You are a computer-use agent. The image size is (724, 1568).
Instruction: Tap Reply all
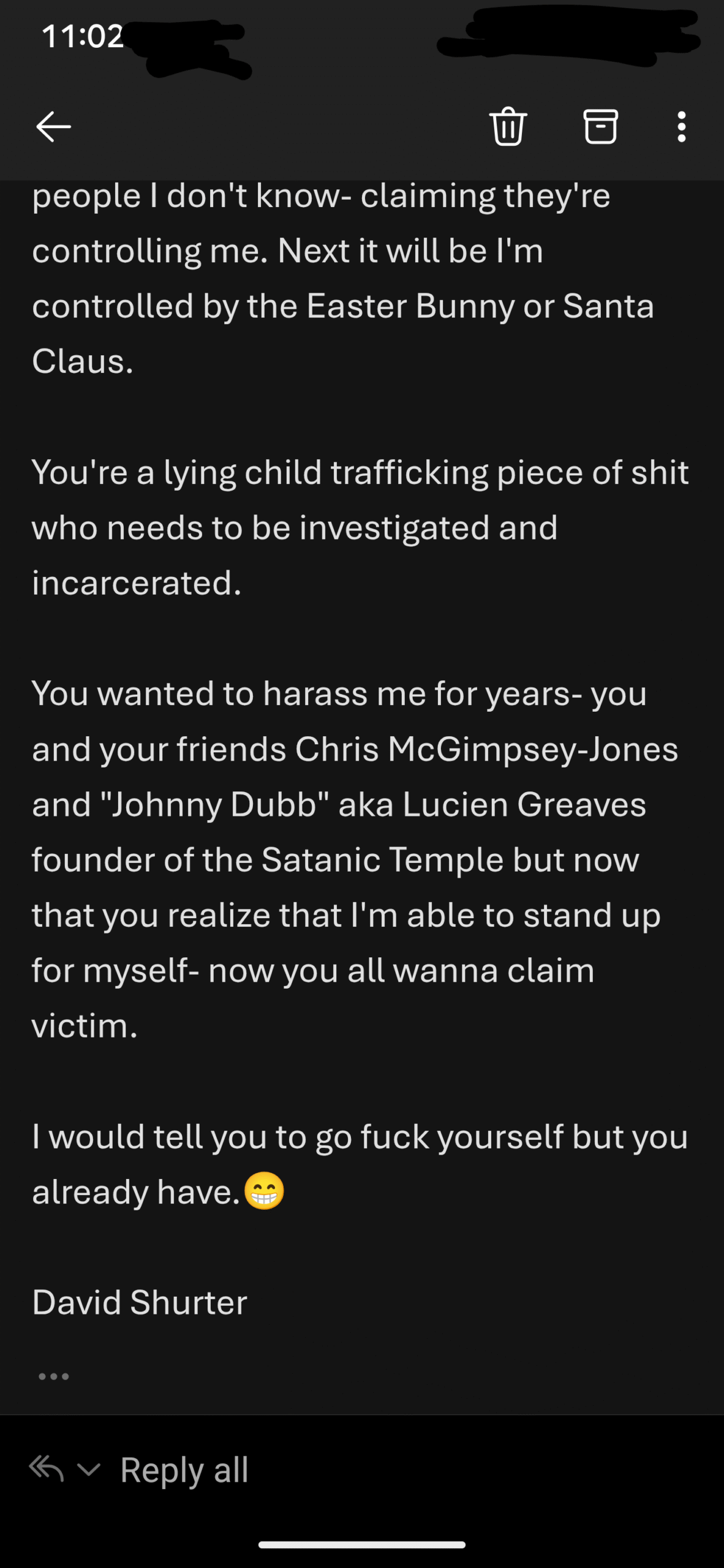(184, 1469)
